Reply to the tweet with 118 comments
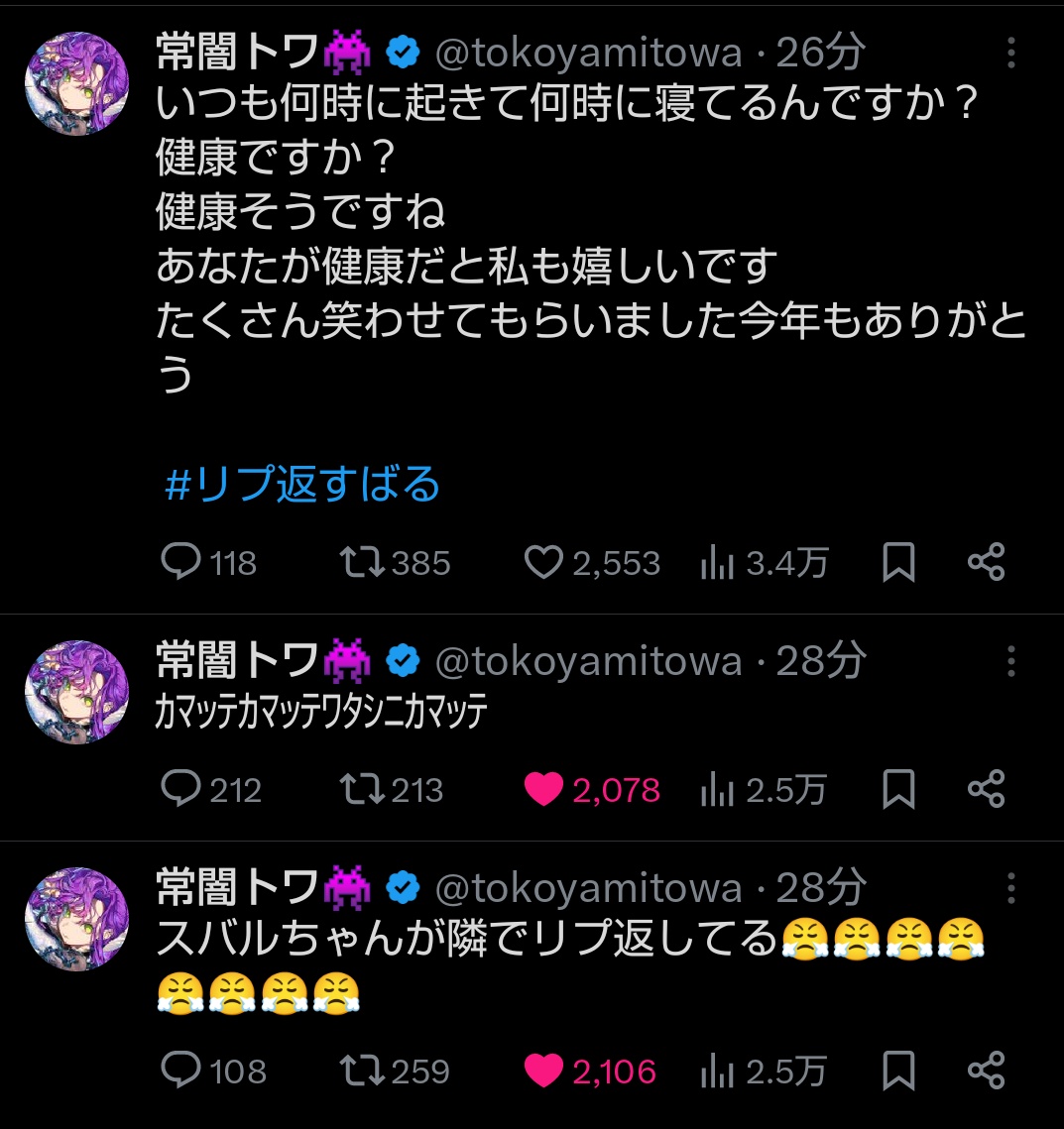 [181, 563]
